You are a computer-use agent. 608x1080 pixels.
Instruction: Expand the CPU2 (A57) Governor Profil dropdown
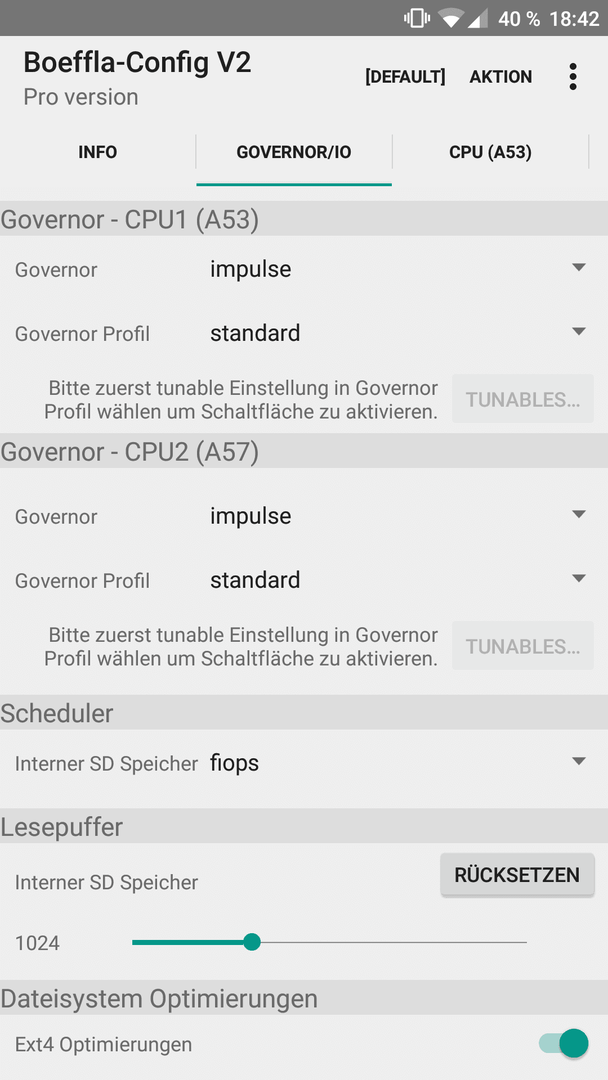pyautogui.click(x=398, y=579)
